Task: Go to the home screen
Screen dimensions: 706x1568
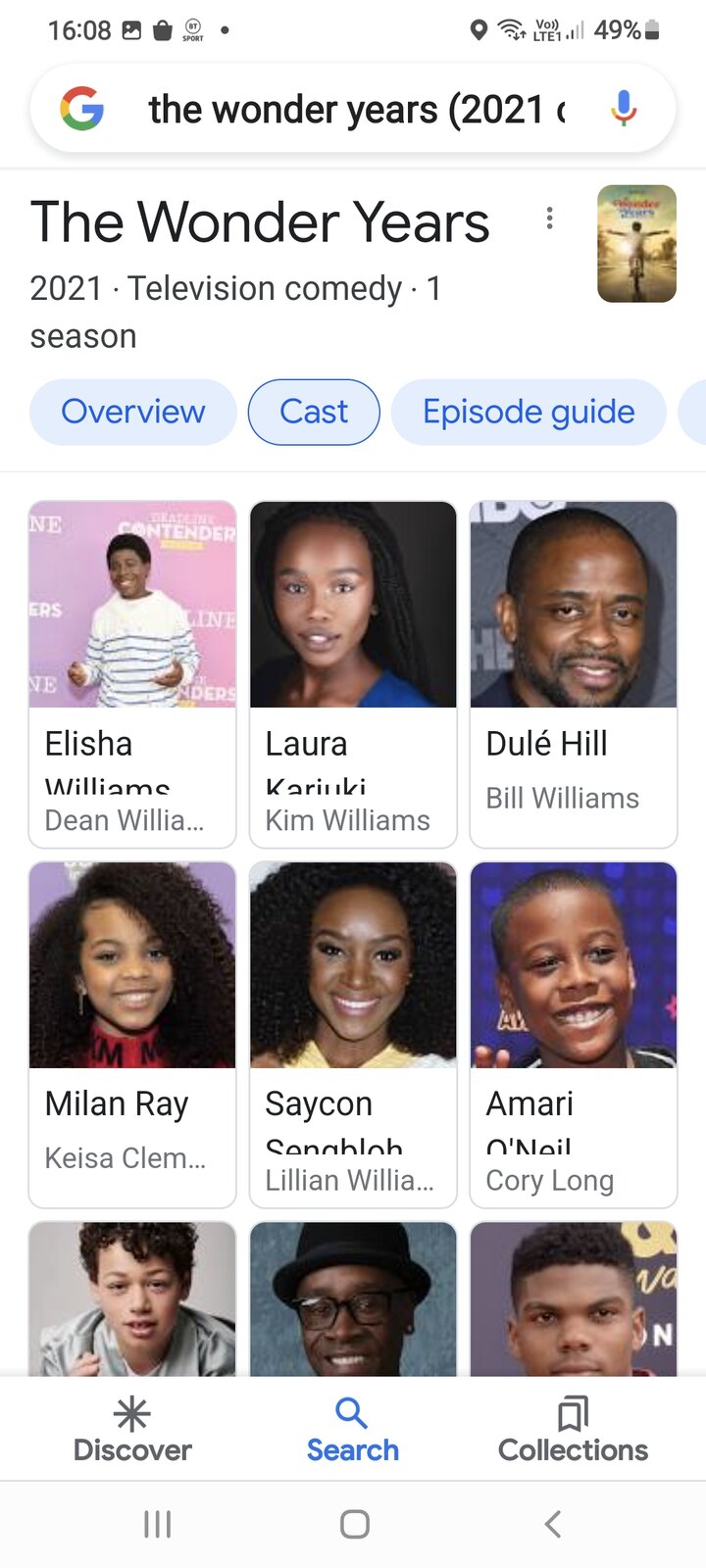Action: click(354, 1524)
